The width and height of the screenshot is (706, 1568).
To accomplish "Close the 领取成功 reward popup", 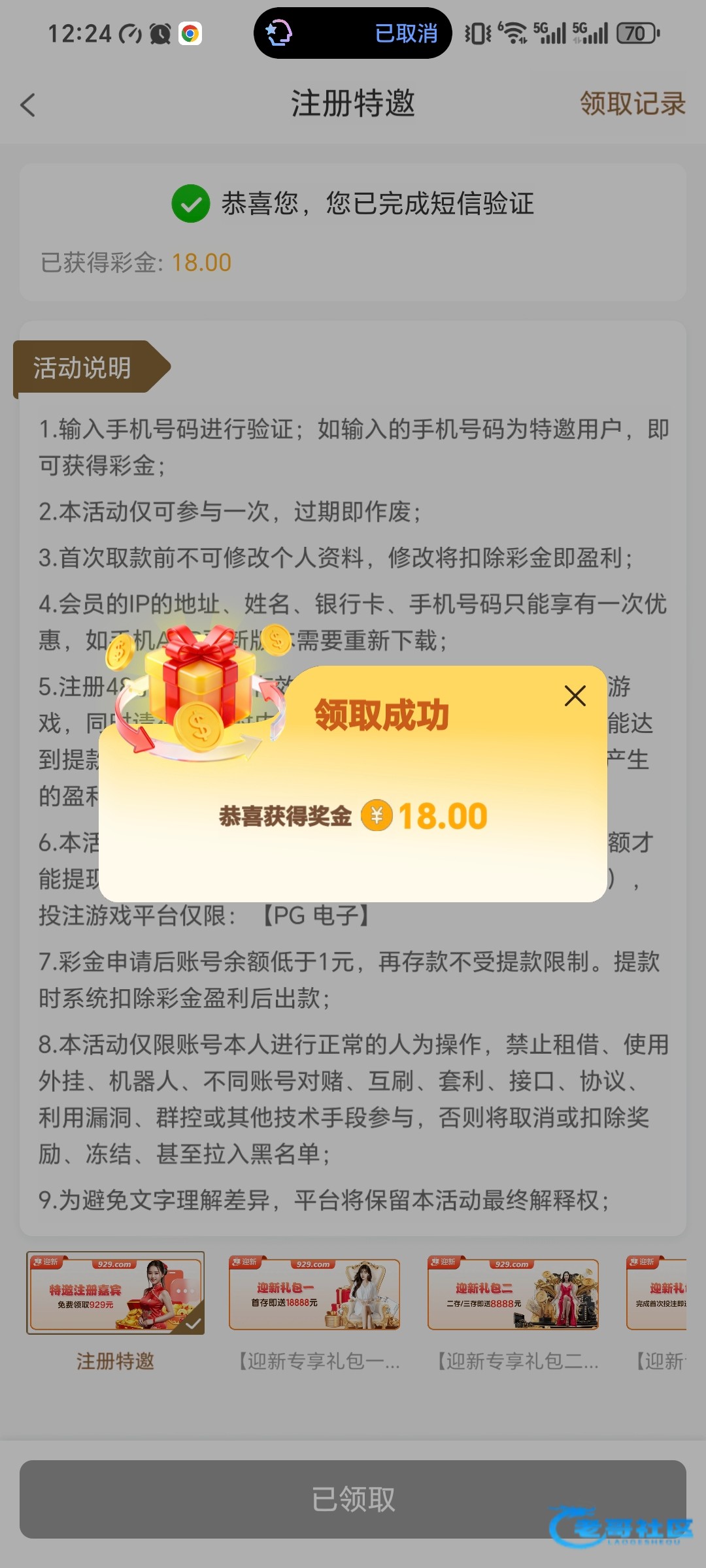I will click(x=575, y=696).
